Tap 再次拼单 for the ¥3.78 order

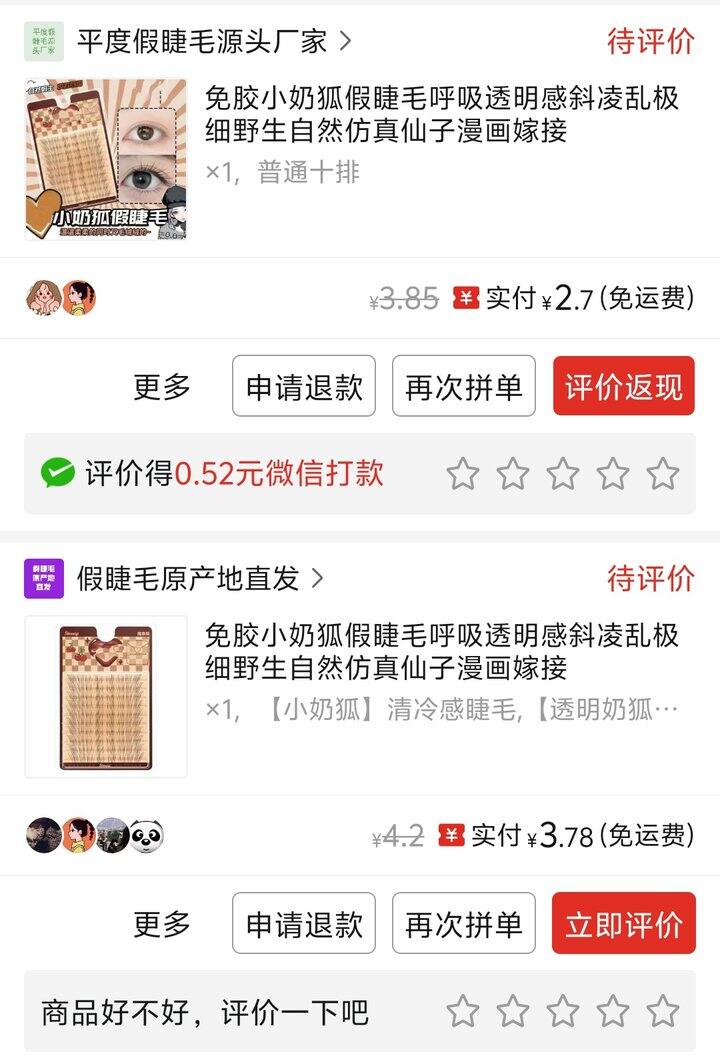[464, 924]
